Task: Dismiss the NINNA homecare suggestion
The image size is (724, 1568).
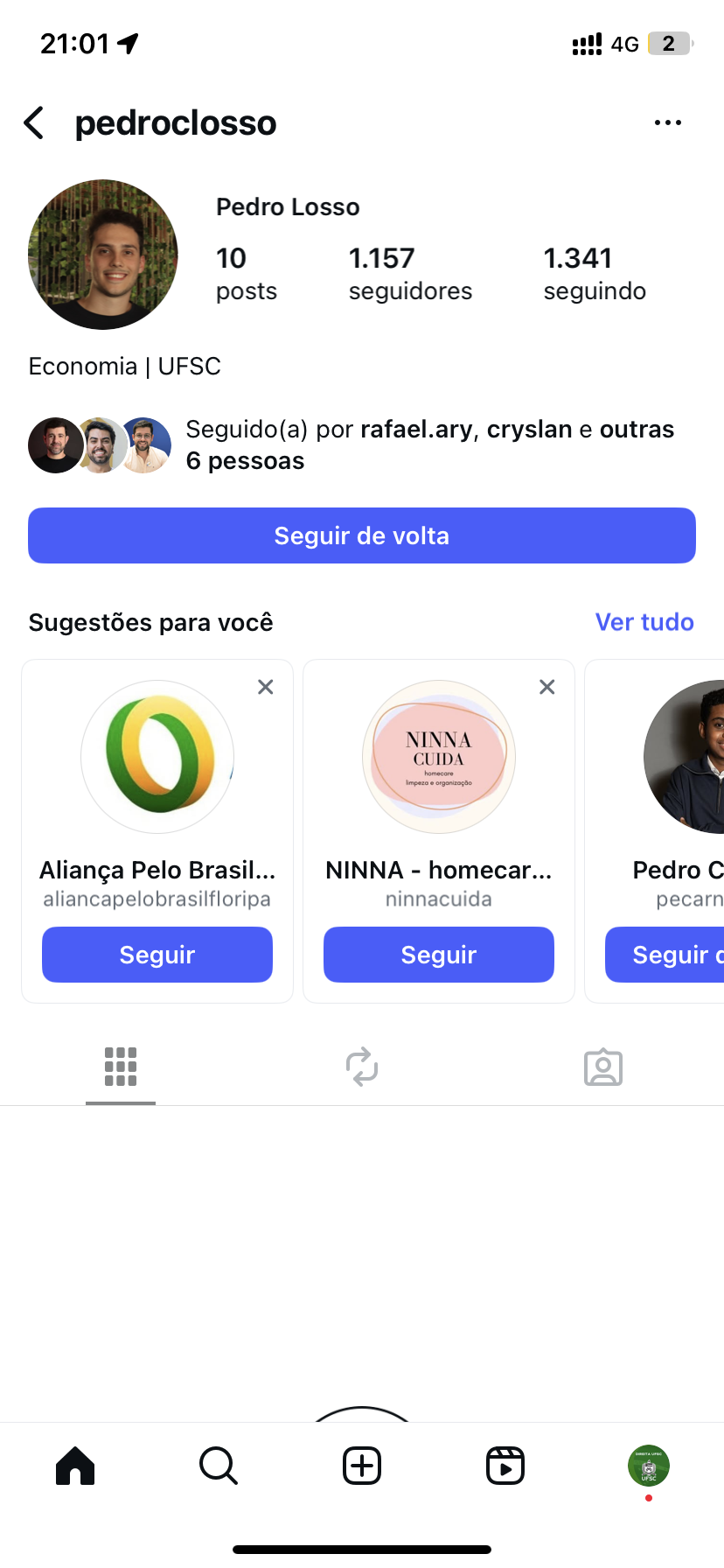Action: coord(547,687)
